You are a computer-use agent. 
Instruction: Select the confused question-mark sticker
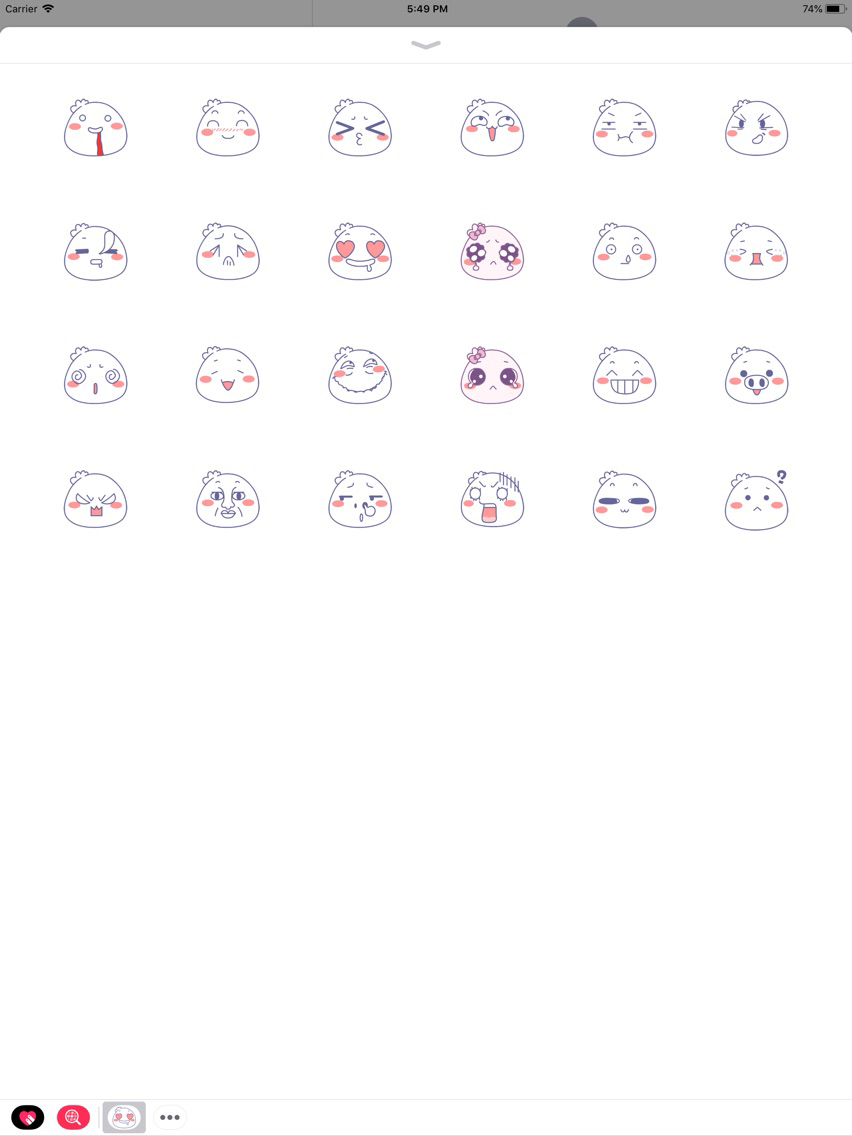(x=756, y=500)
